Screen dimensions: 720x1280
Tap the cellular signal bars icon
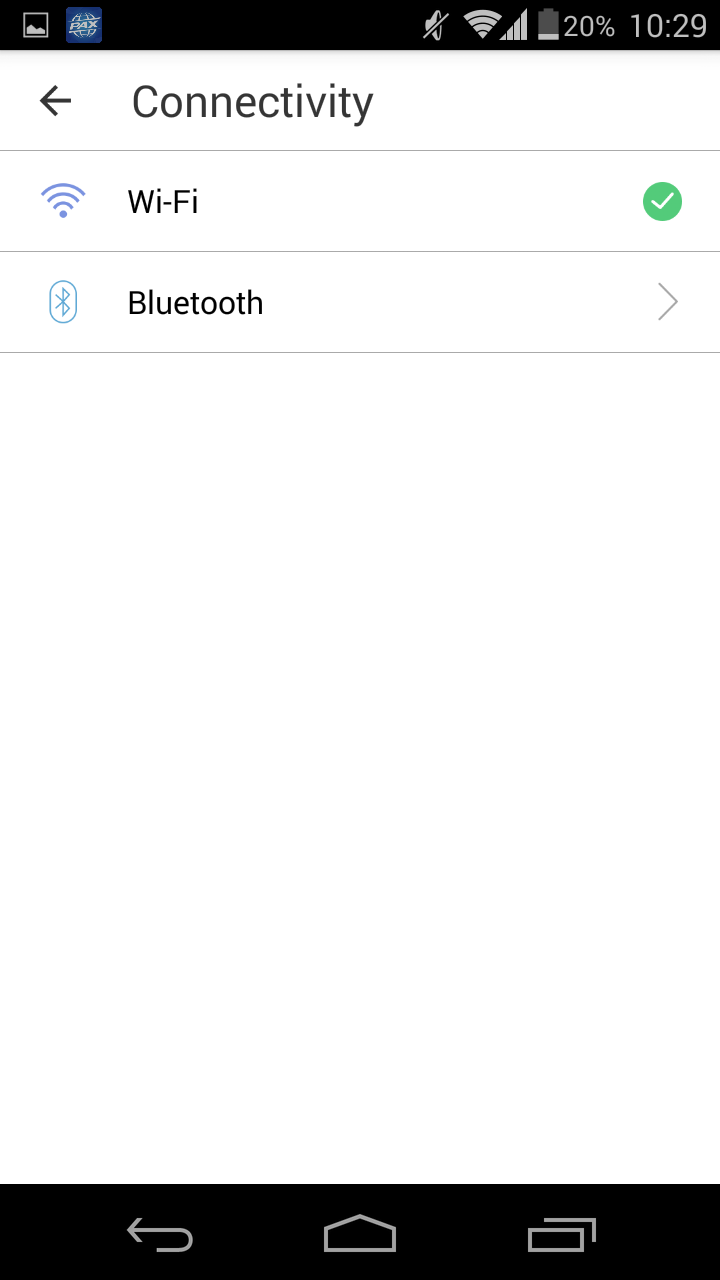pos(515,25)
